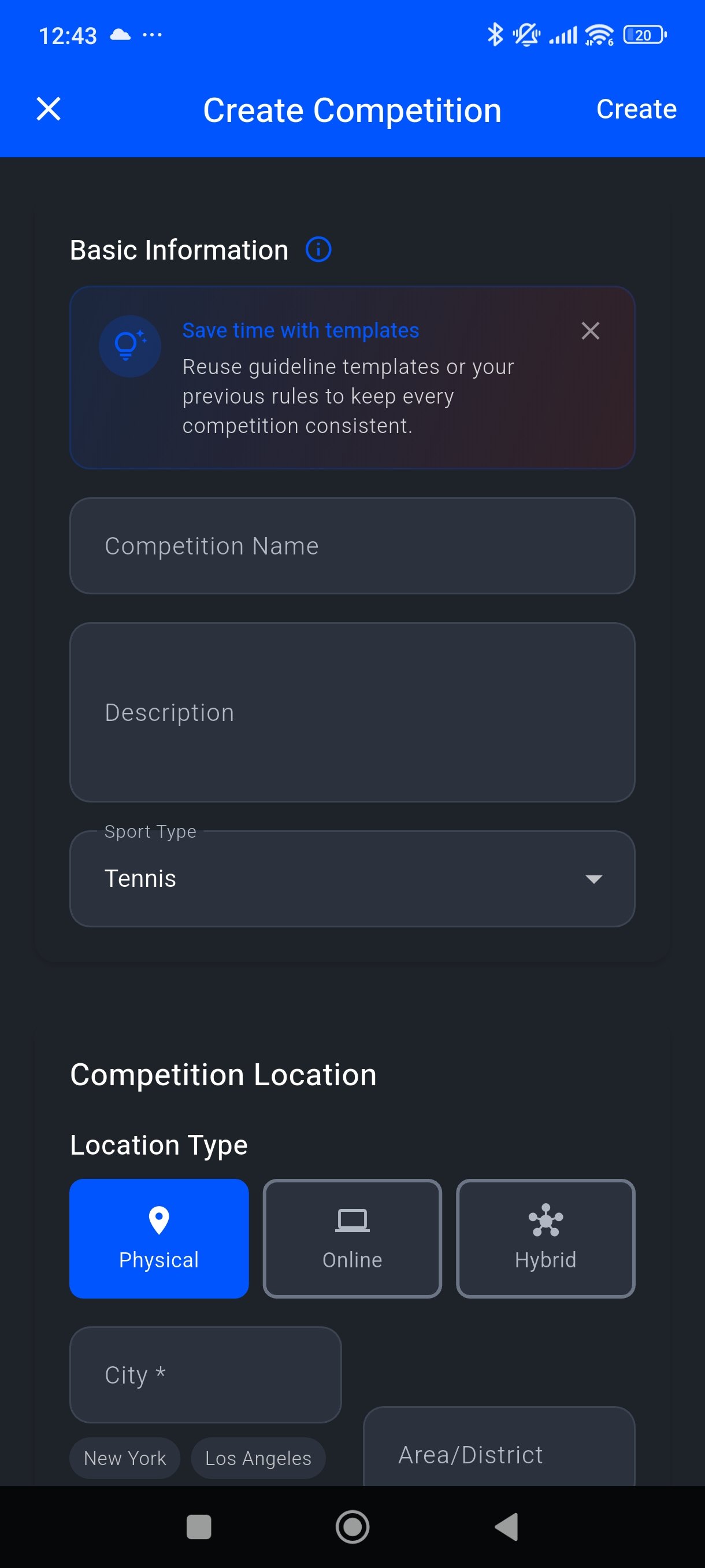Select the Hybrid location type

(x=546, y=1238)
